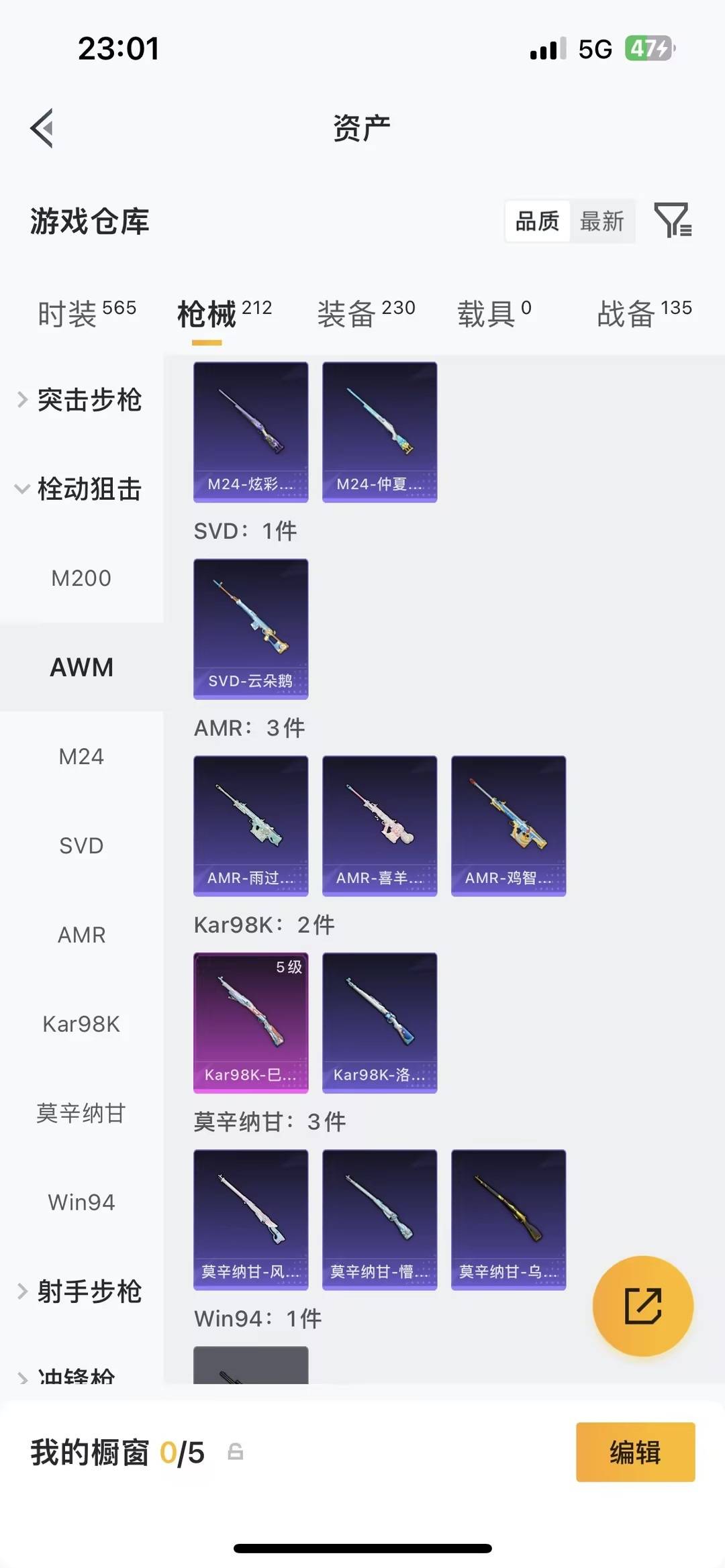The image size is (725, 1568).
Task: Switch sorting to 最新
Action: (x=603, y=221)
